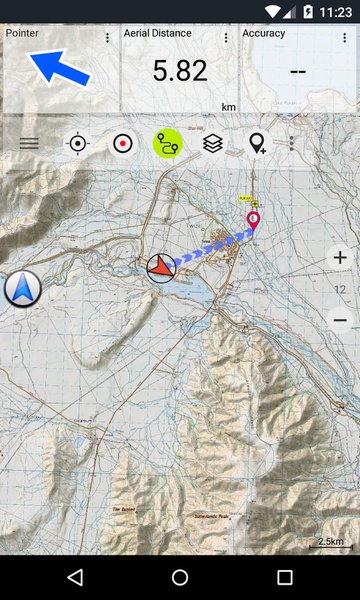Tap the blue compass orientation button
The height and width of the screenshot is (600, 360).
point(23,289)
